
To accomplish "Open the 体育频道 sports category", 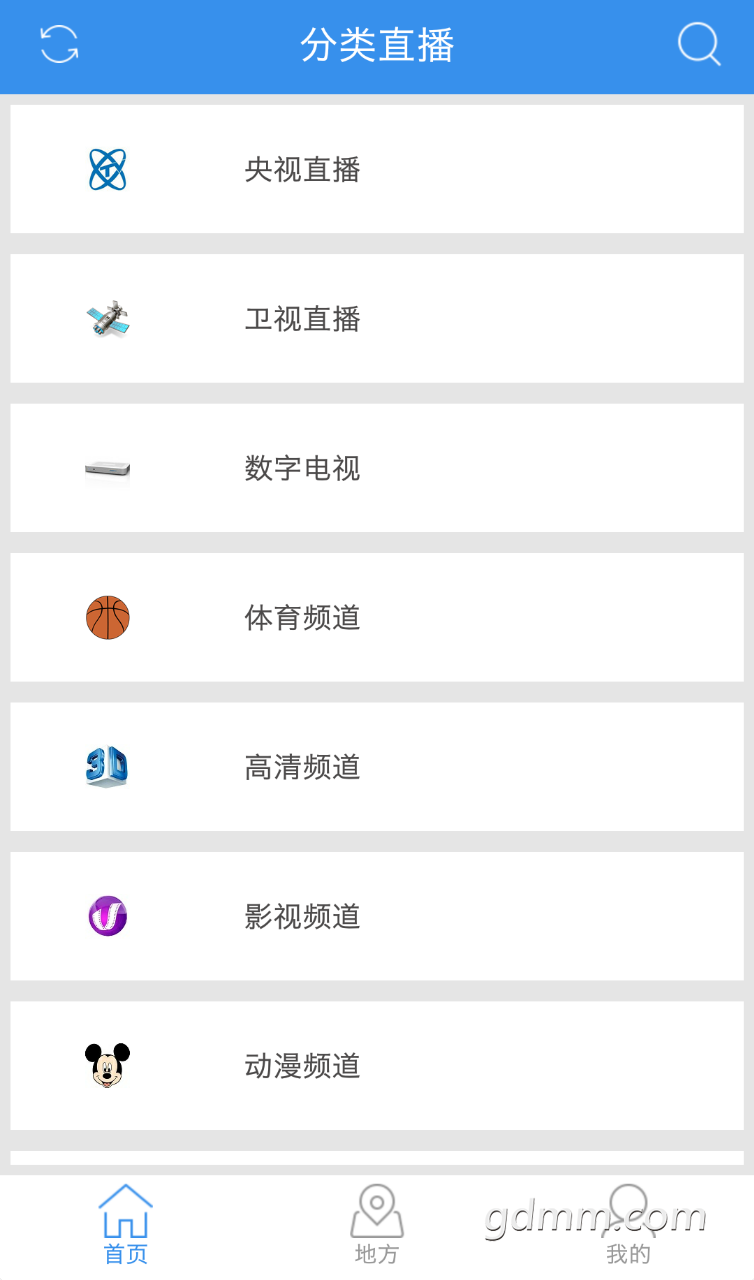I will pos(376,618).
